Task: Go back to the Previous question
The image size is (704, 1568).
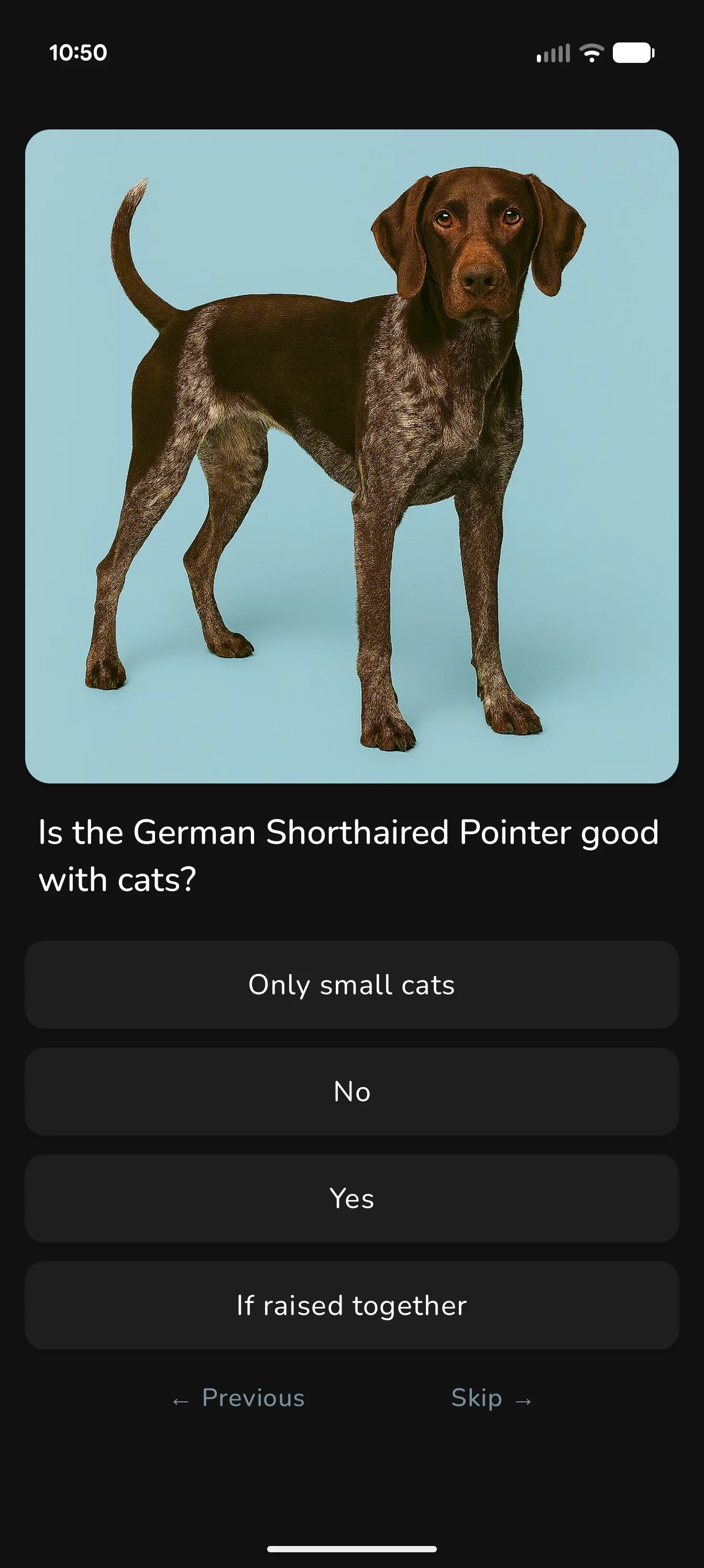Action: pyautogui.click(x=238, y=1398)
